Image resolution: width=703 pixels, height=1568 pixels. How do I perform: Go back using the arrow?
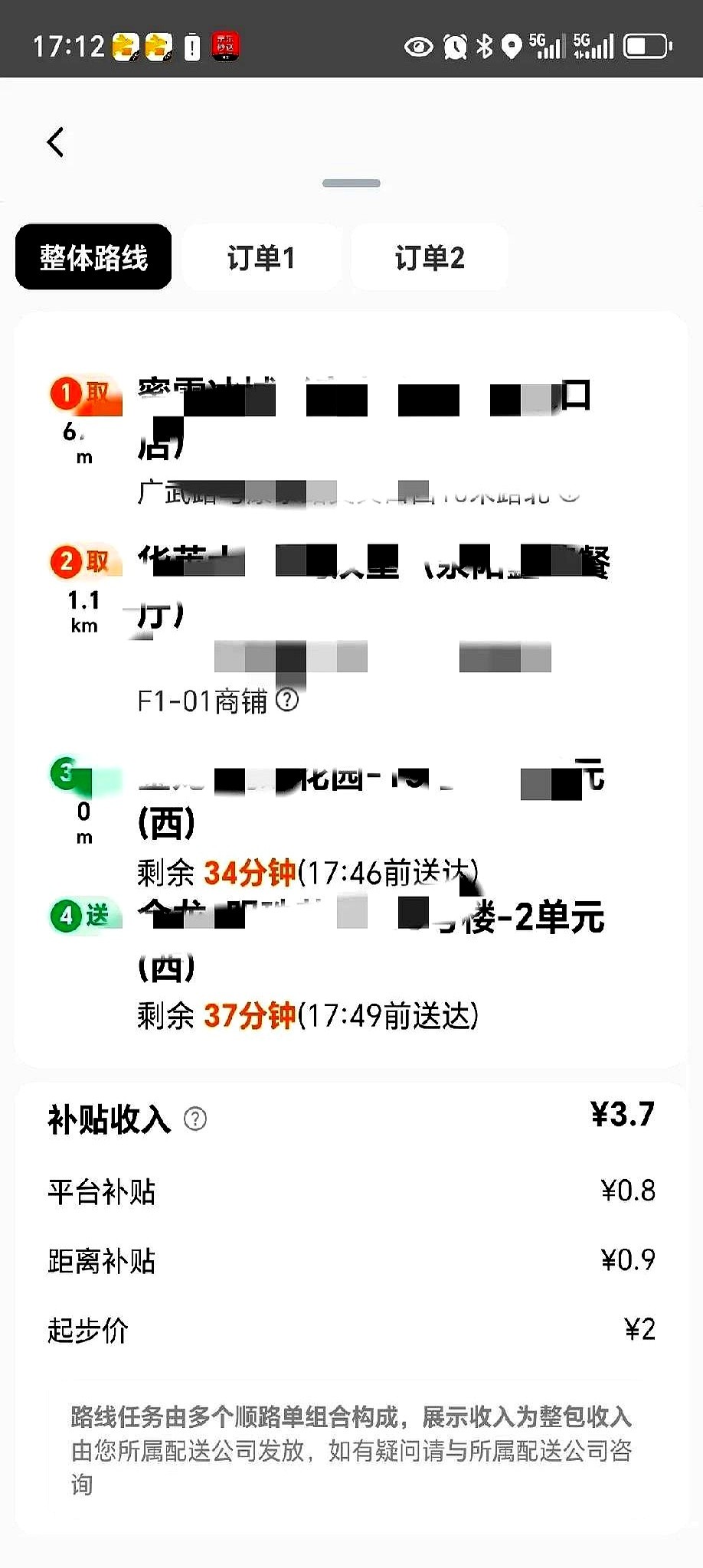coord(55,142)
